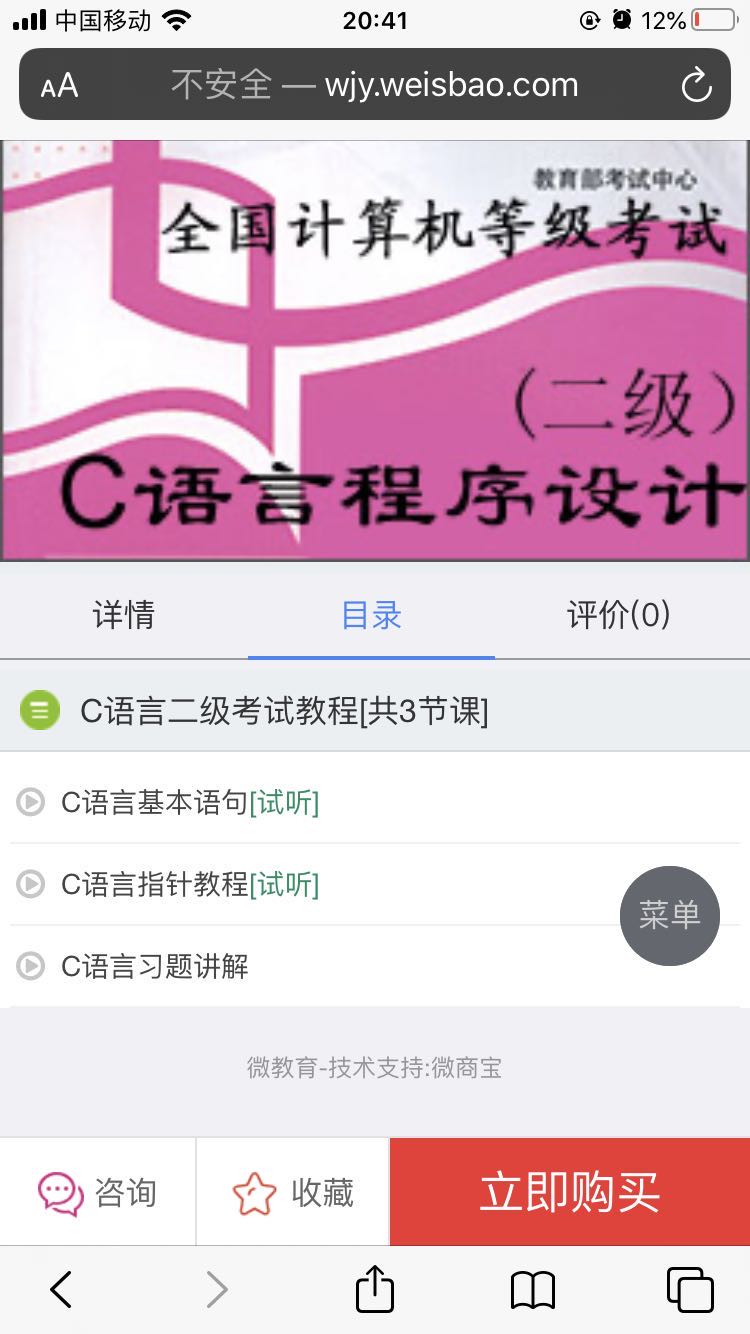Switch to the 详情 tab
This screenshot has height=1334, width=750.
(124, 614)
